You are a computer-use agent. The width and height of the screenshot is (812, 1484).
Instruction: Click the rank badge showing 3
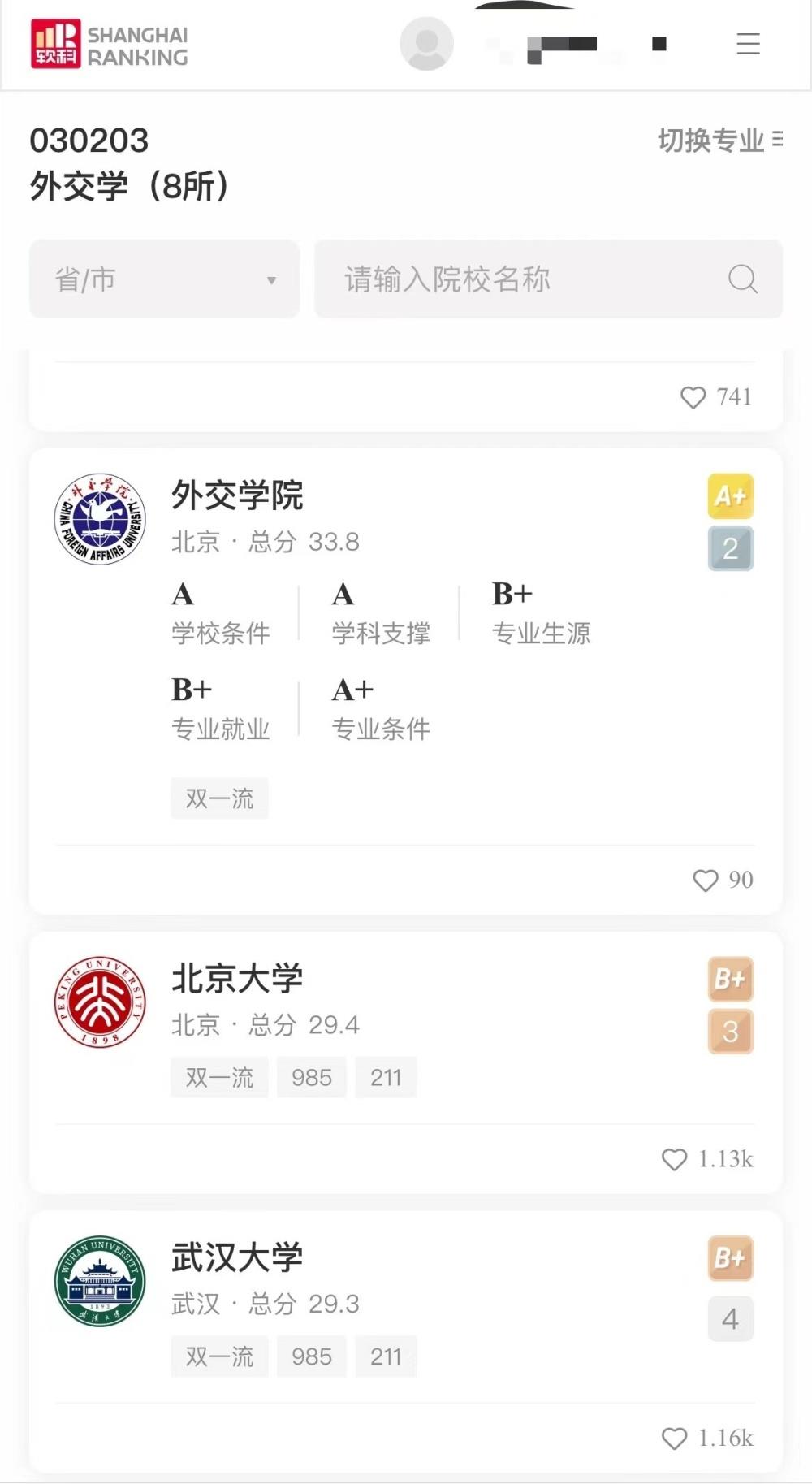[x=730, y=1032]
